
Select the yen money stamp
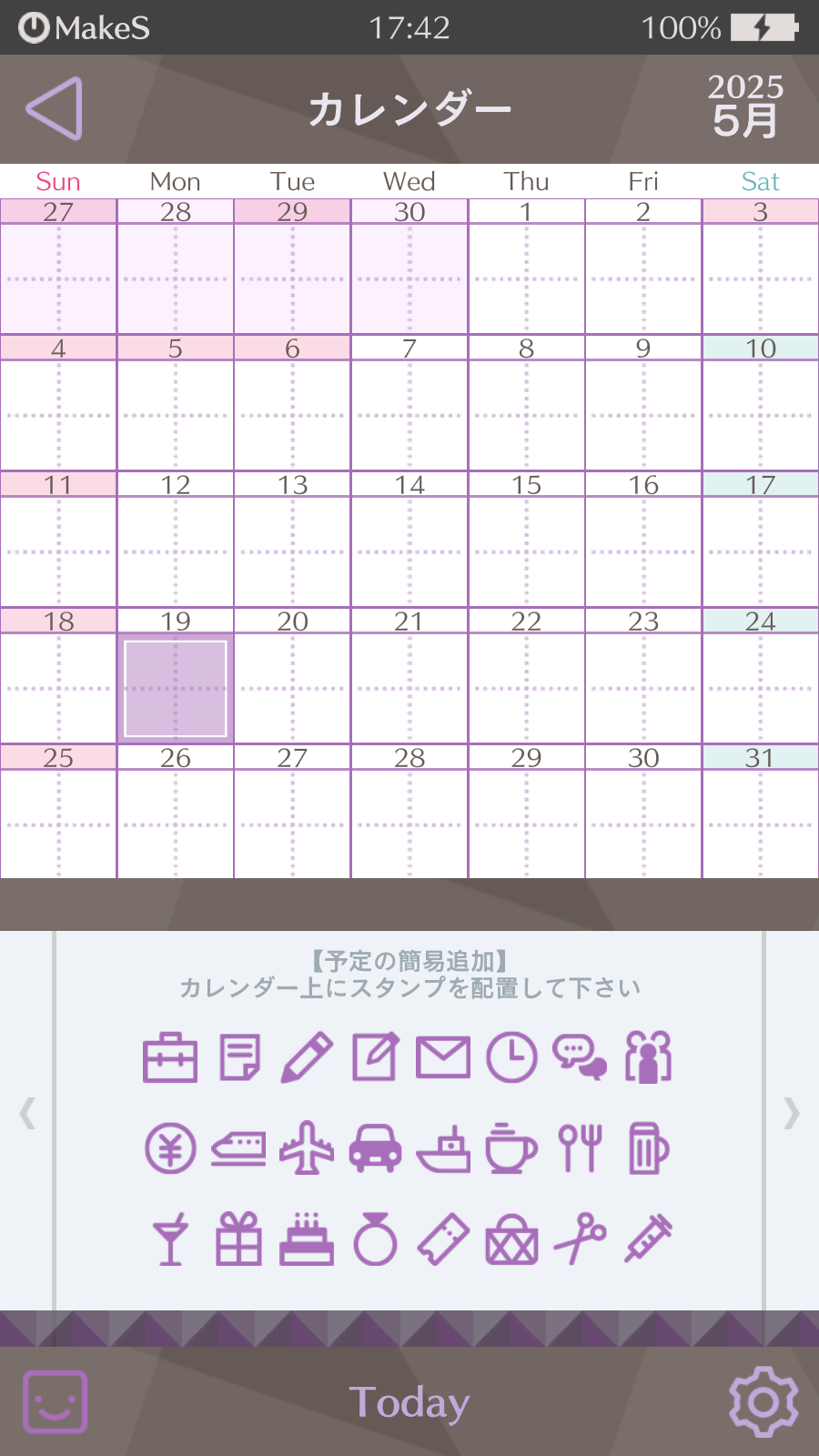point(170,1148)
